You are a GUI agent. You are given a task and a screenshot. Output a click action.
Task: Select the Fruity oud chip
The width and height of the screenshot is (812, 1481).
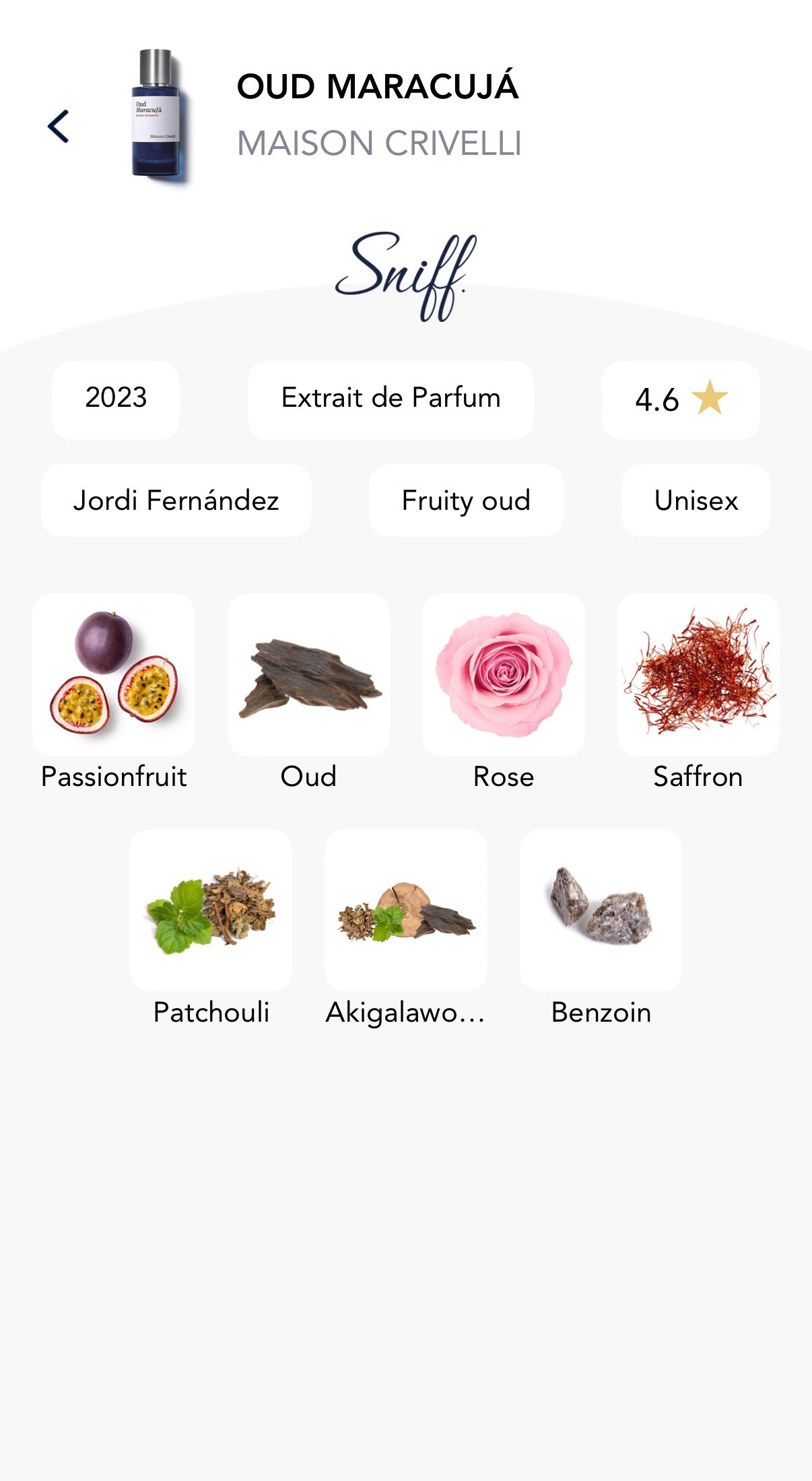click(466, 500)
